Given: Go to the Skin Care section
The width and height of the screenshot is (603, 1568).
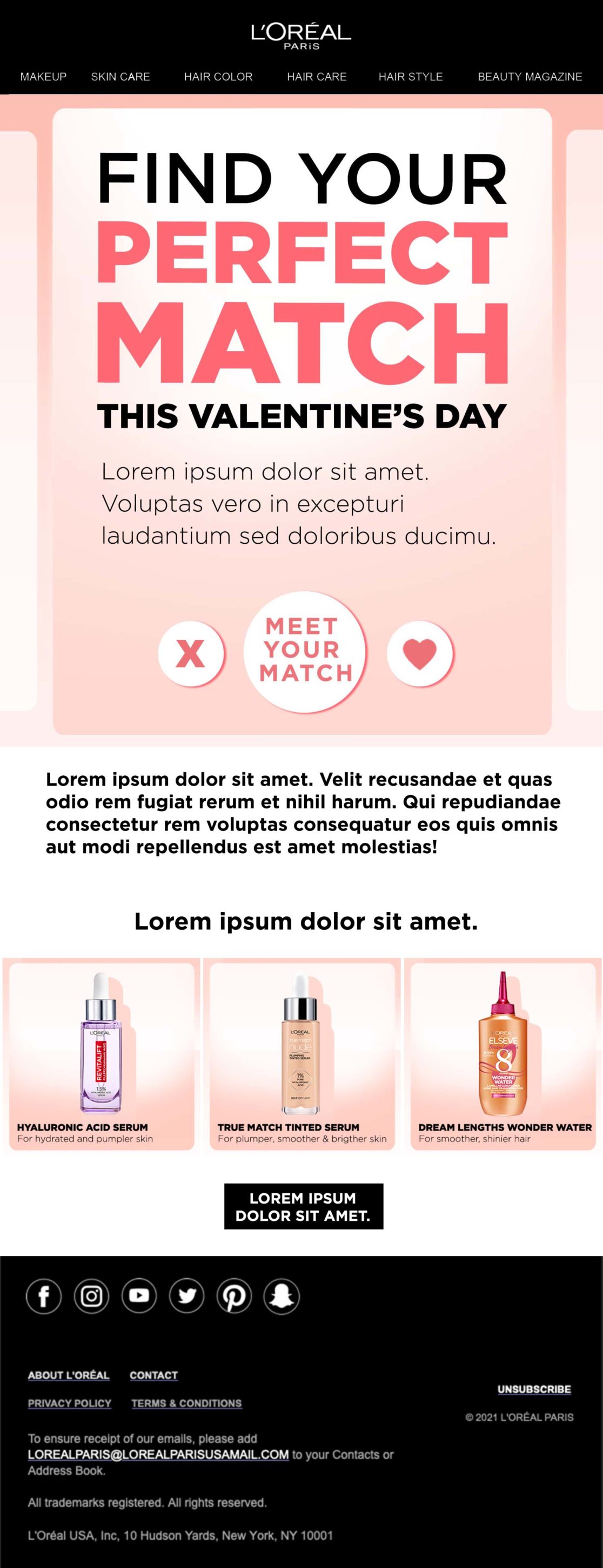Looking at the screenshot, I should (x=120, y=77).
